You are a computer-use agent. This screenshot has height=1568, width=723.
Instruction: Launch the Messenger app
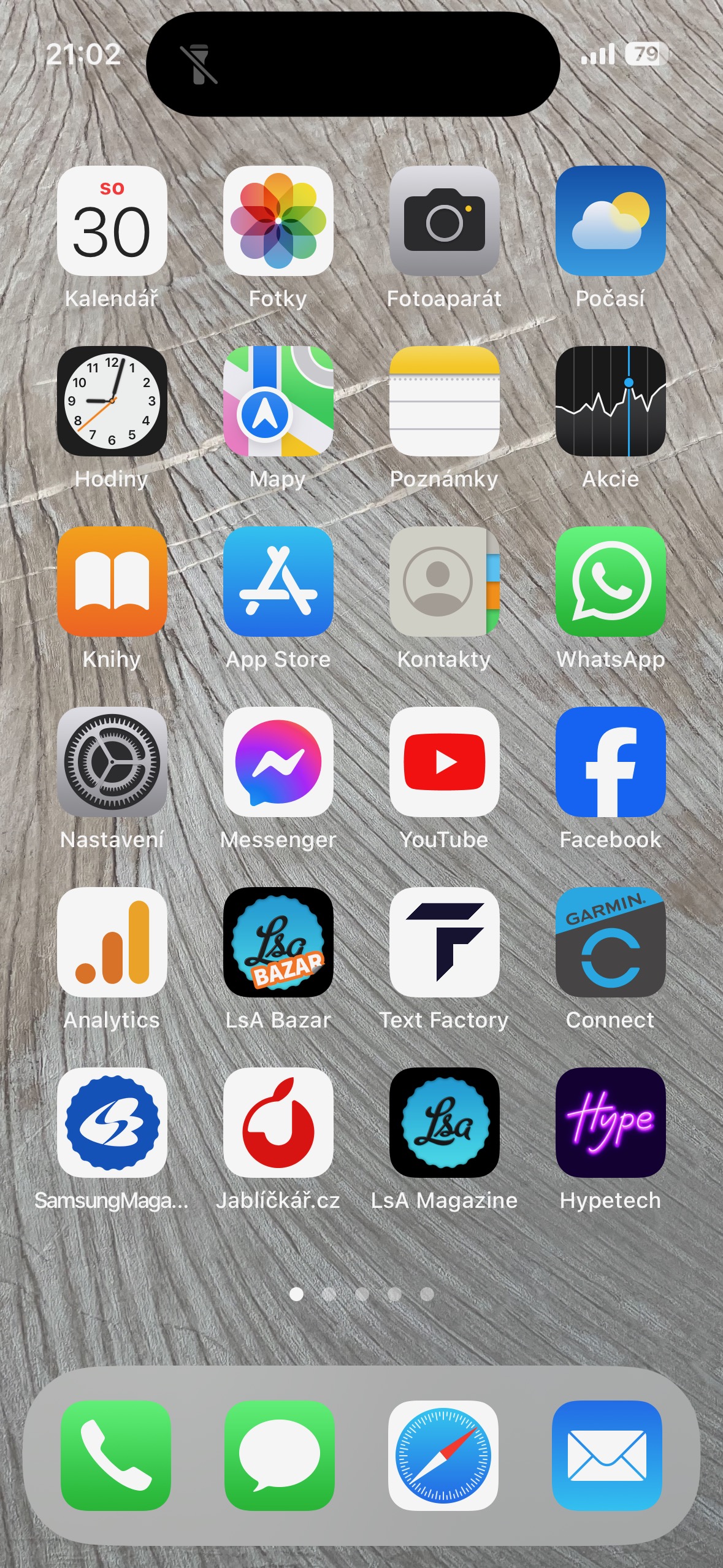click(x=278, y=763)
